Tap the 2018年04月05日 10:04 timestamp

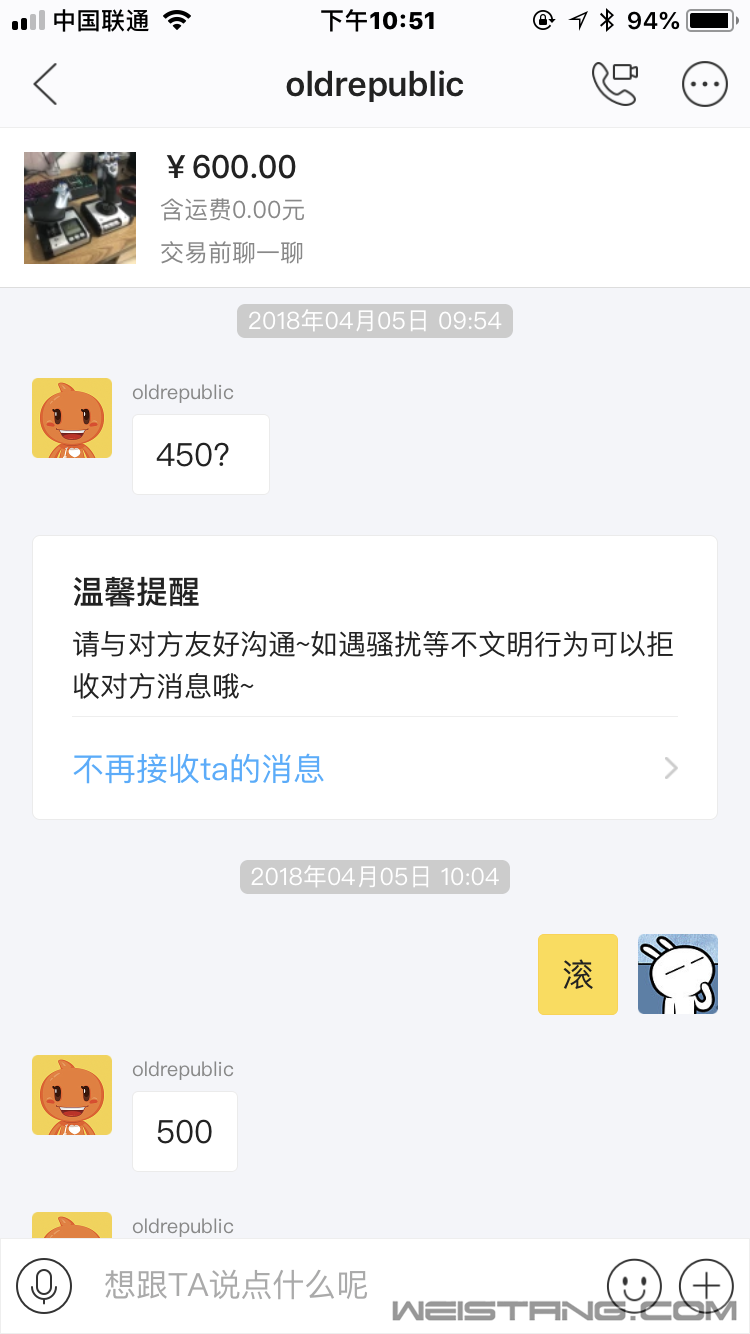click(374, 876)
